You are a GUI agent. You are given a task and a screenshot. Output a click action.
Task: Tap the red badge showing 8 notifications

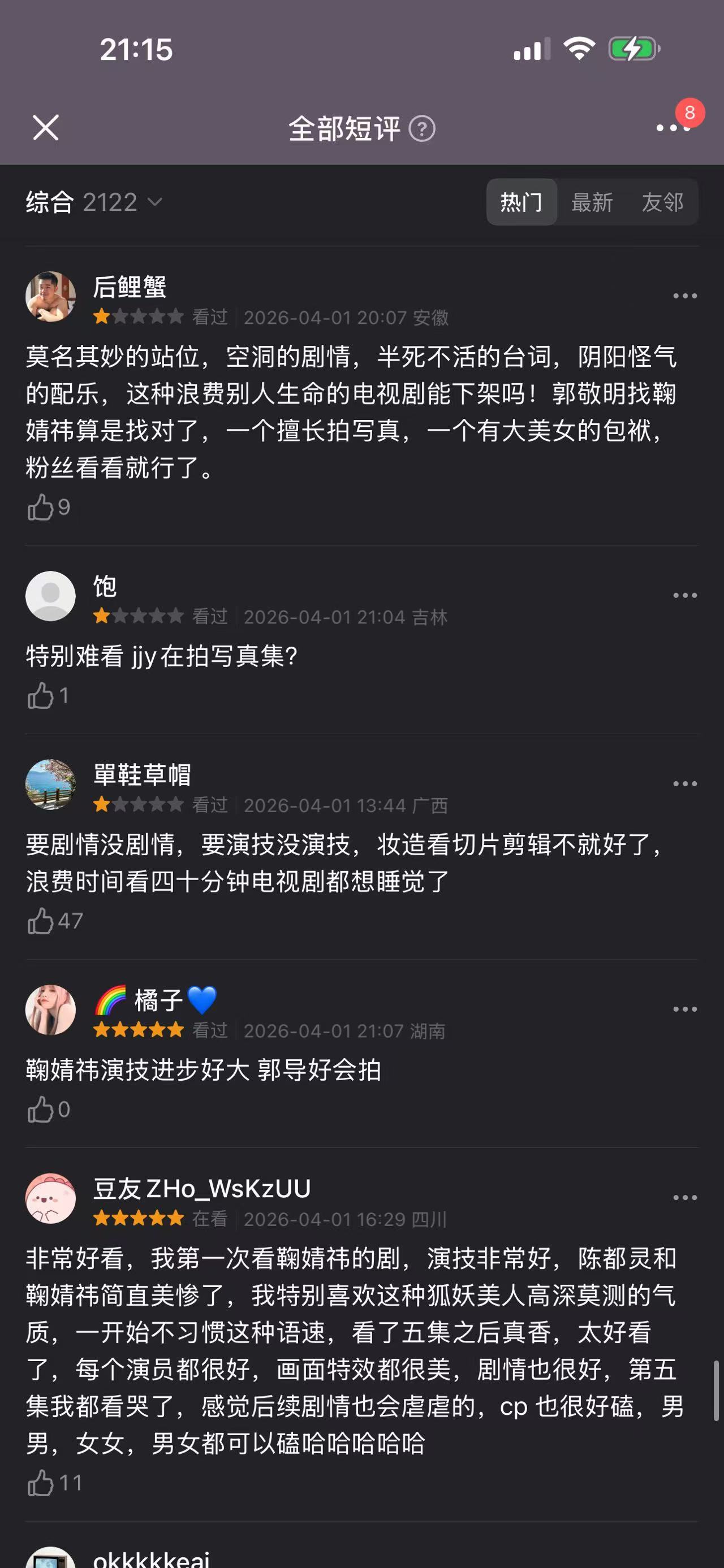689,111
